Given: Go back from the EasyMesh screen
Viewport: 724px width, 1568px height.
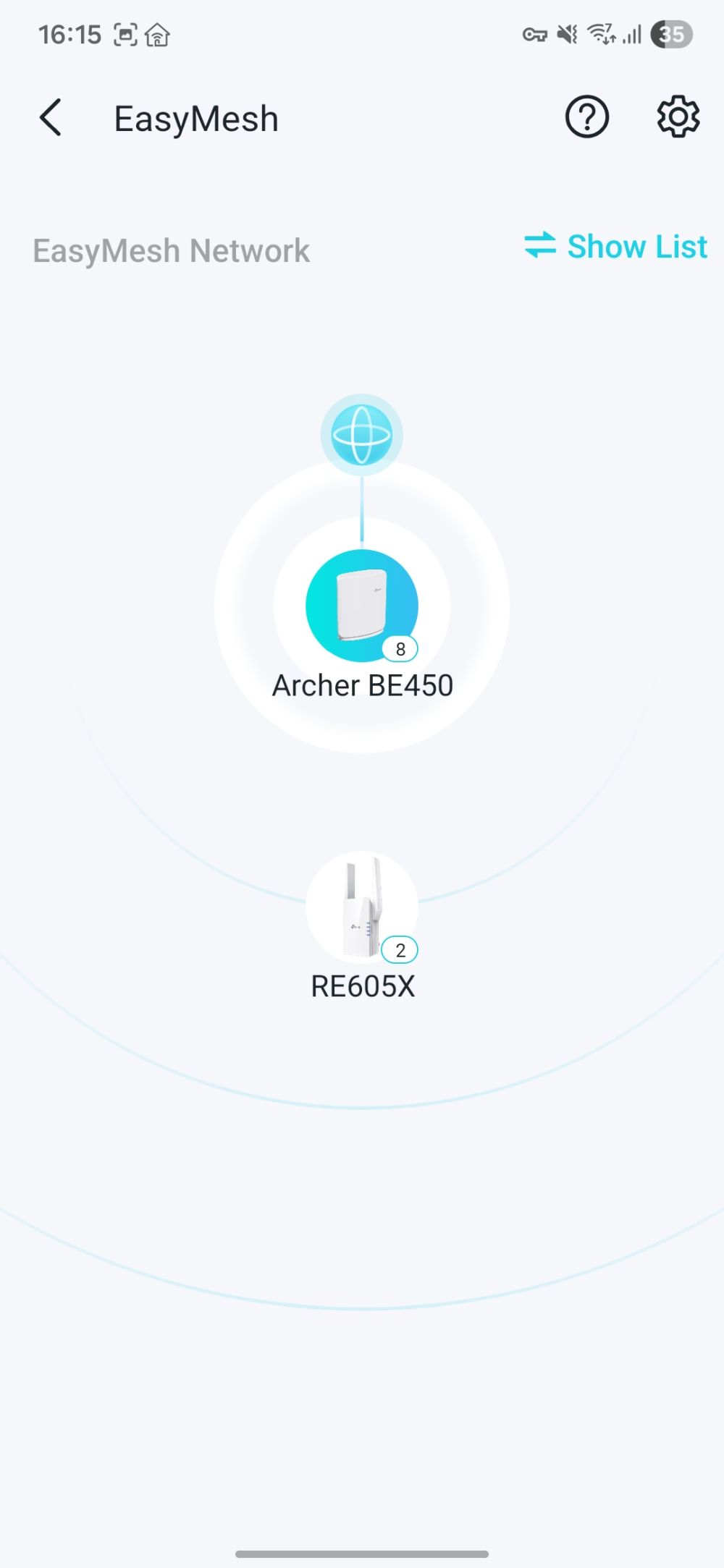Looking at the screenshot, I should [x=51, y=118].
